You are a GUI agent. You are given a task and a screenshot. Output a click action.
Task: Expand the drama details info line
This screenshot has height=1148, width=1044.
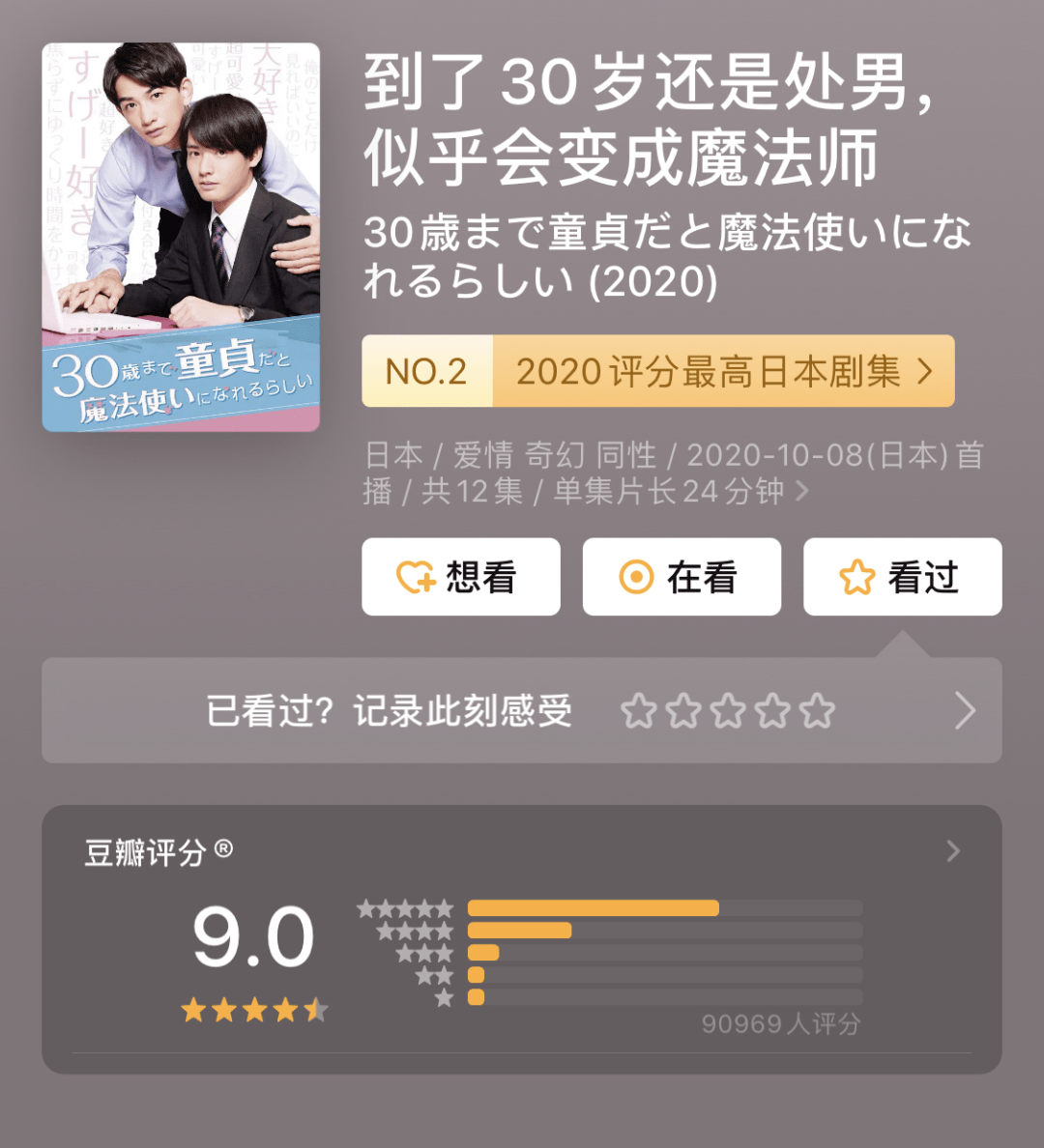pyautogui.click(x=673, y=473)
